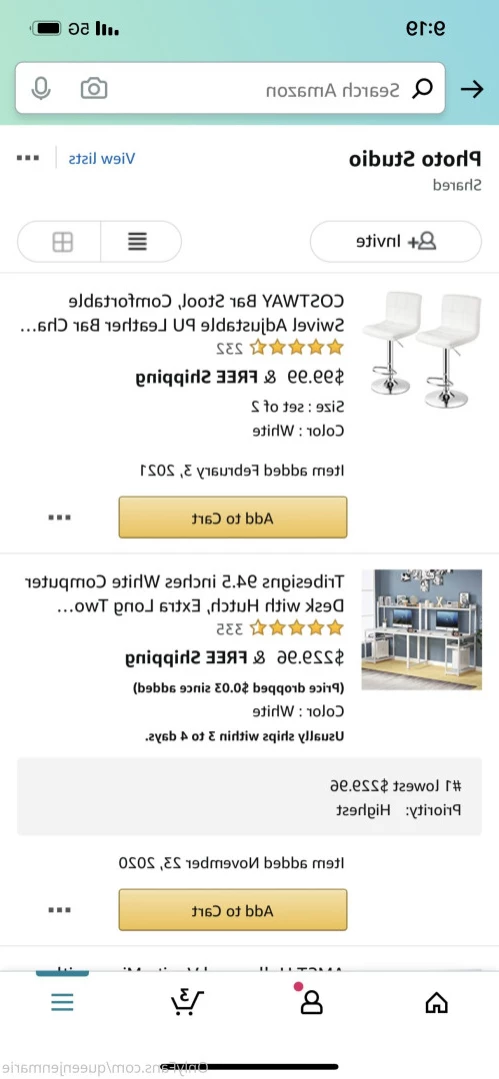This screenshot has width=499, height=1079.
Task: Open the hamburger menu tab
Action: tap(62, 1002)
